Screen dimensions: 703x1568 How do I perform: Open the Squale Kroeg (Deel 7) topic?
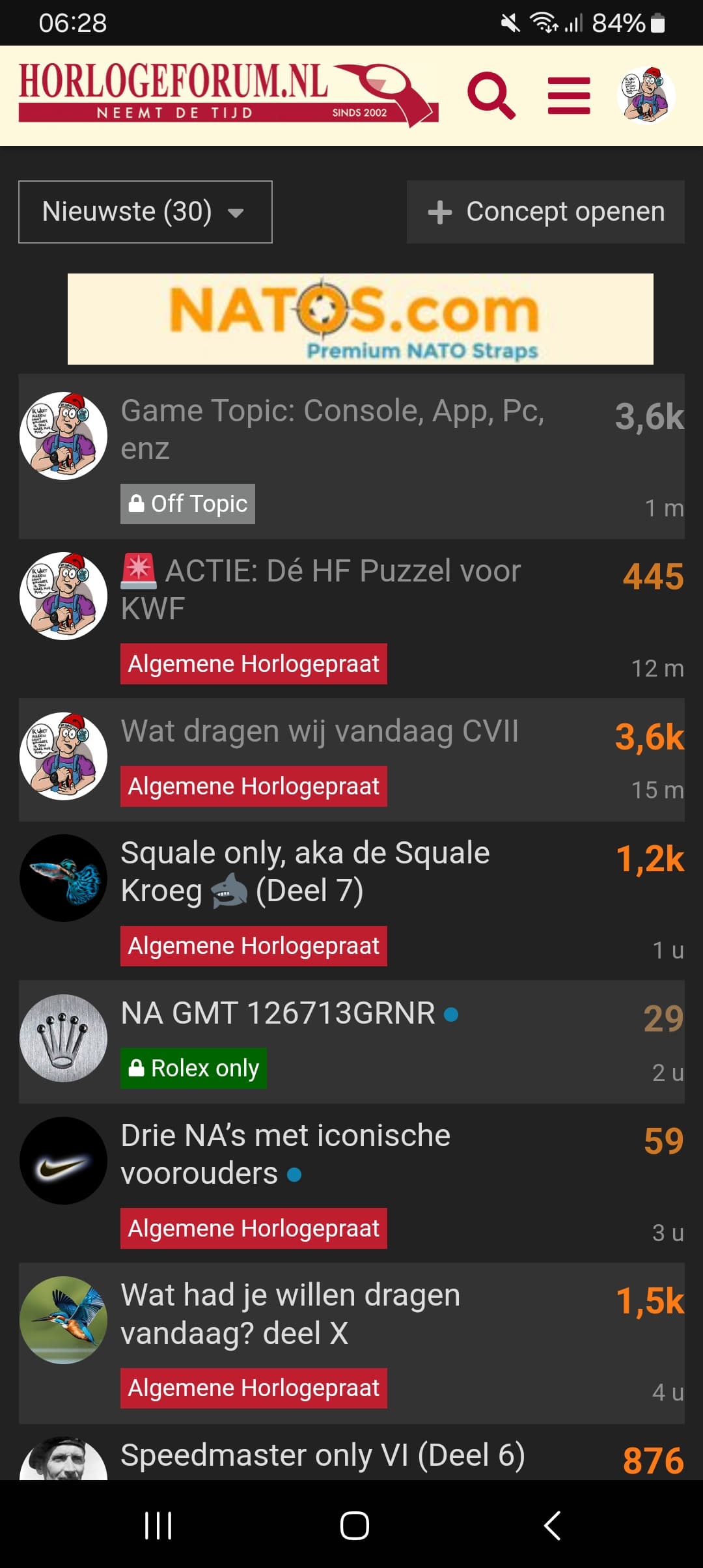[x=305, y=872]
